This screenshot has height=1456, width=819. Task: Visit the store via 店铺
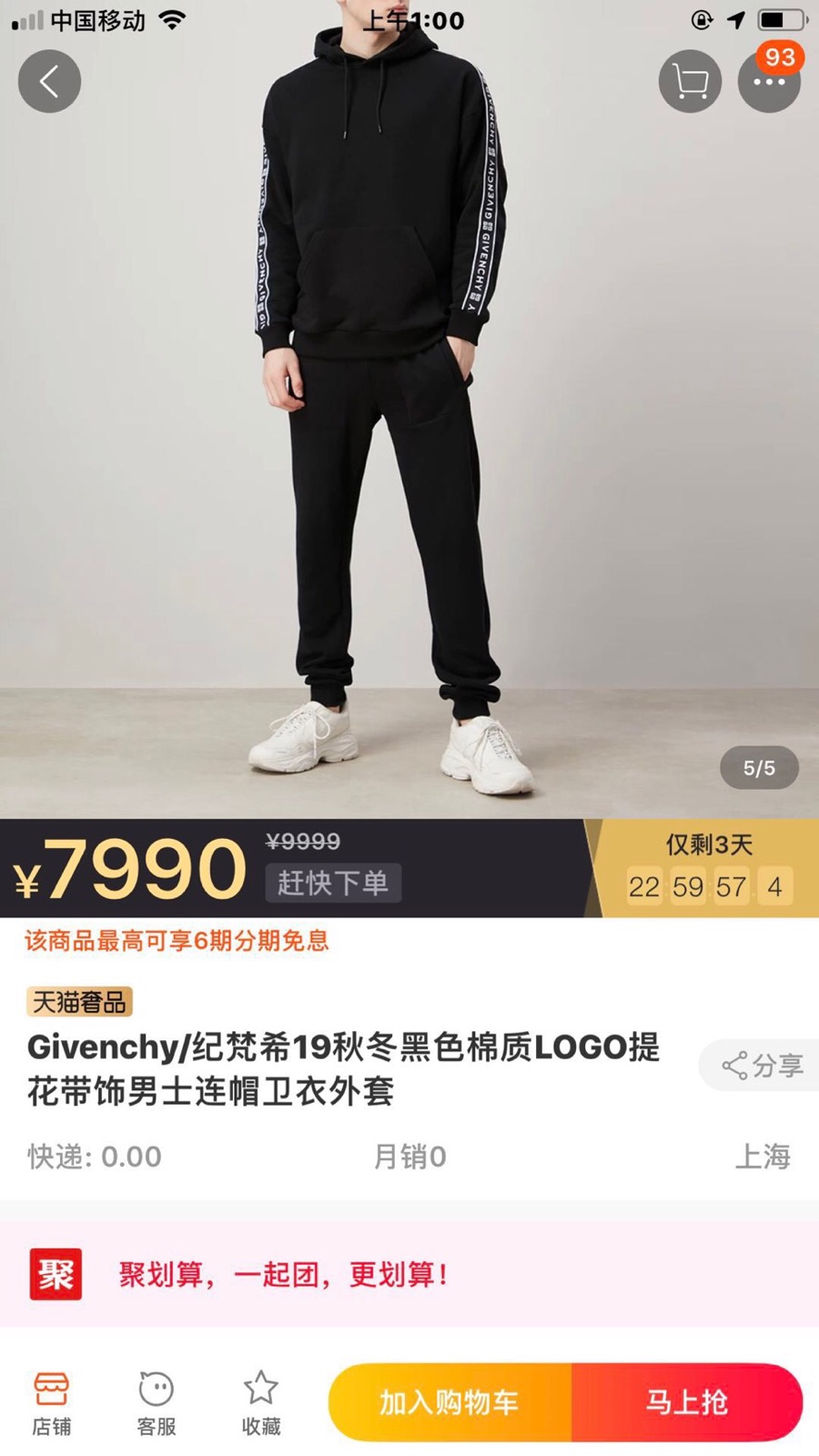pos(51,1402)
